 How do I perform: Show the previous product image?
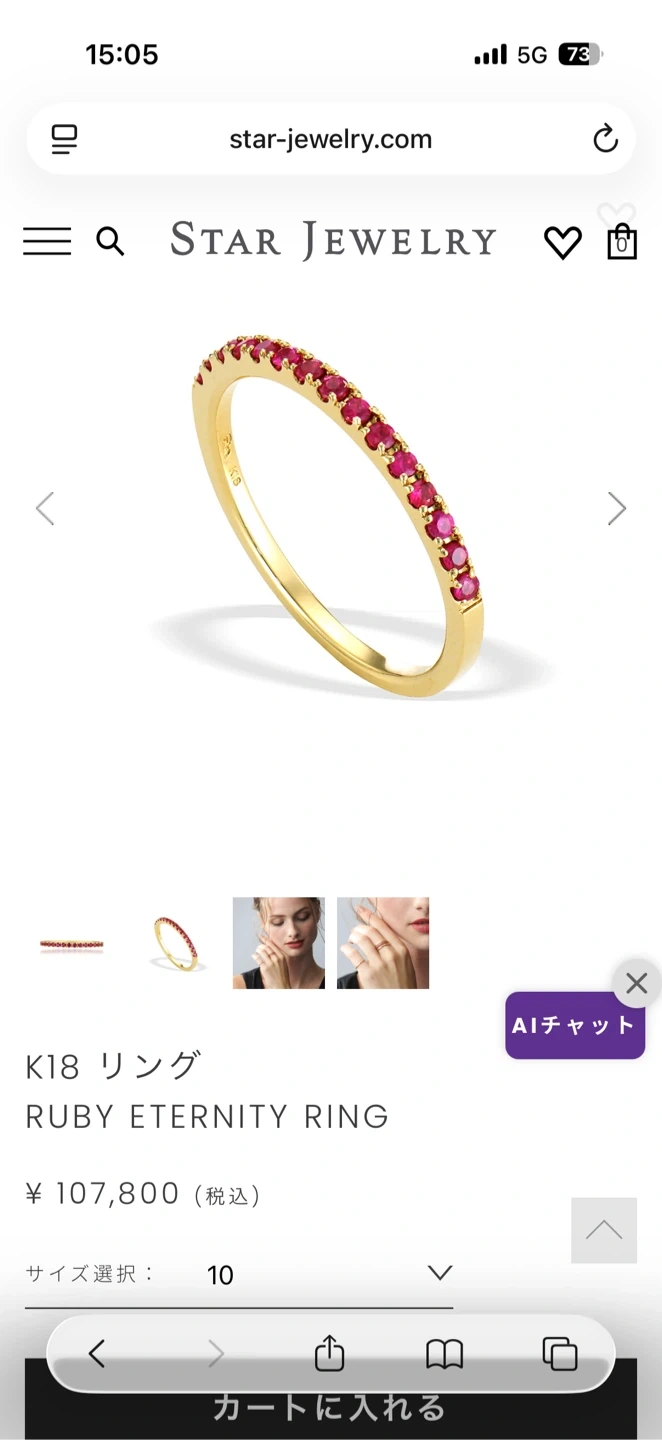[45, 509]
